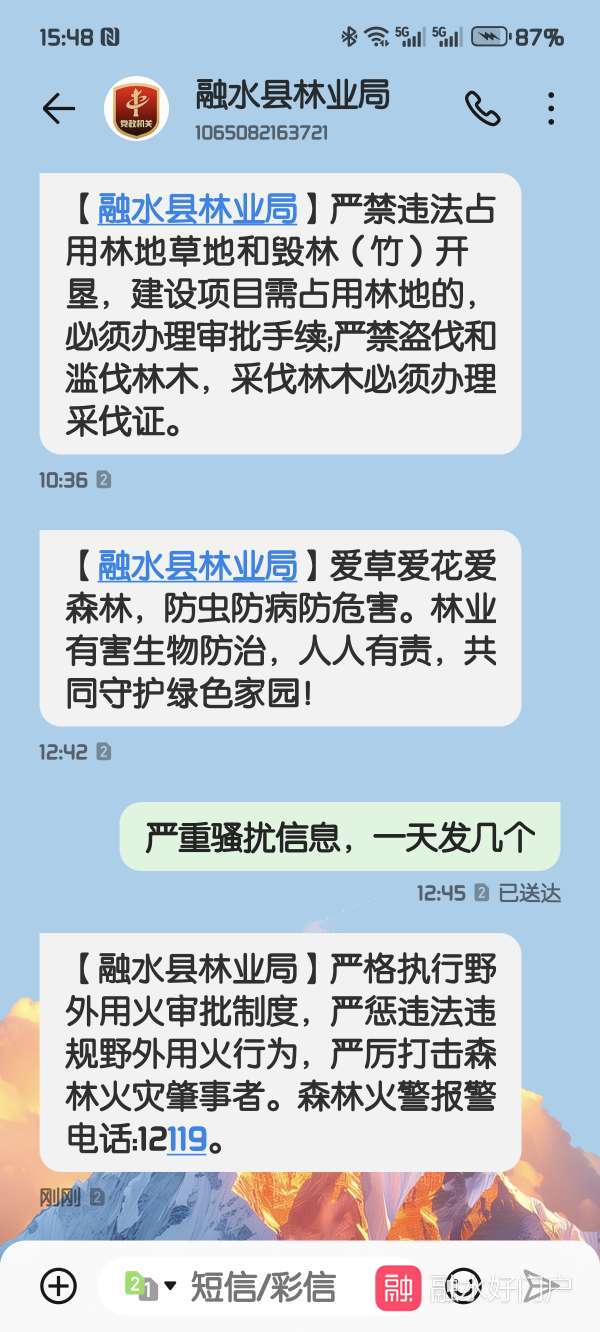Tap the 119 phone number link
Viewport: 600px width, 1332px height.
[x=186, y=1138]
